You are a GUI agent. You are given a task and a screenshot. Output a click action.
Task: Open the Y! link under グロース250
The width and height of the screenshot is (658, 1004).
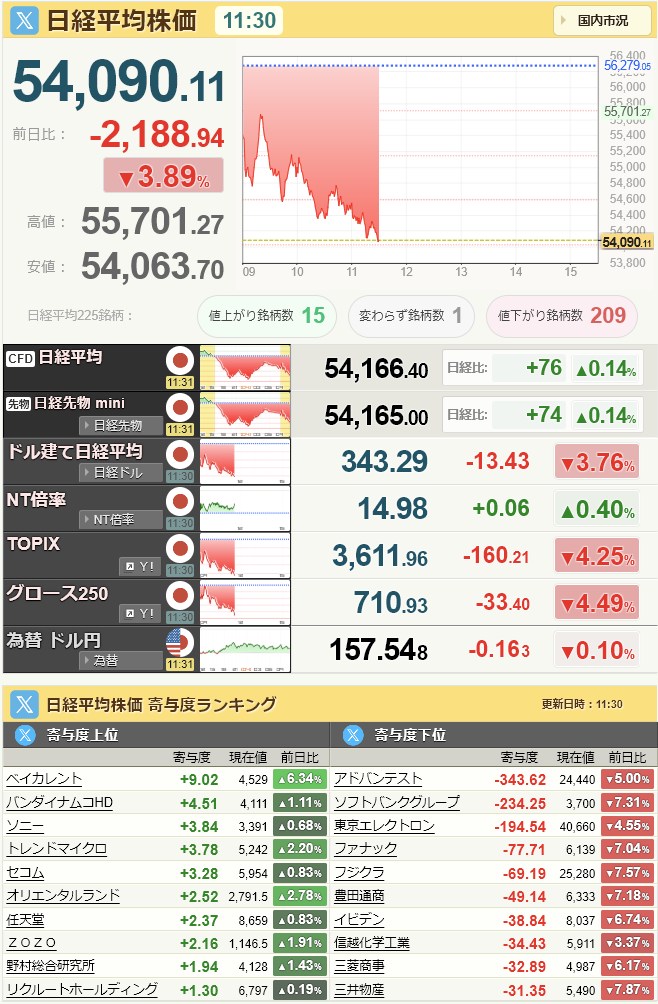pos(140,613)
